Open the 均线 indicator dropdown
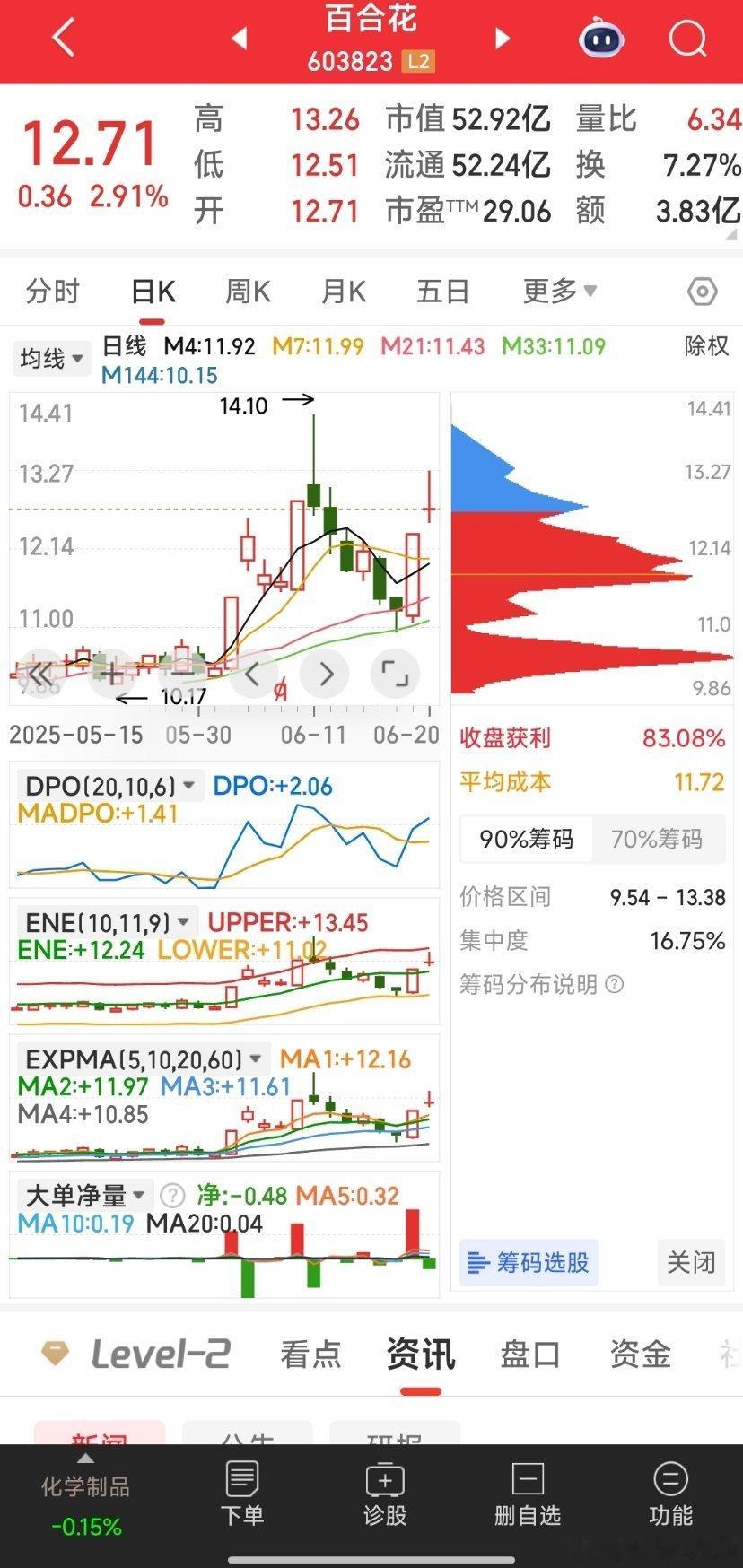 52,359
